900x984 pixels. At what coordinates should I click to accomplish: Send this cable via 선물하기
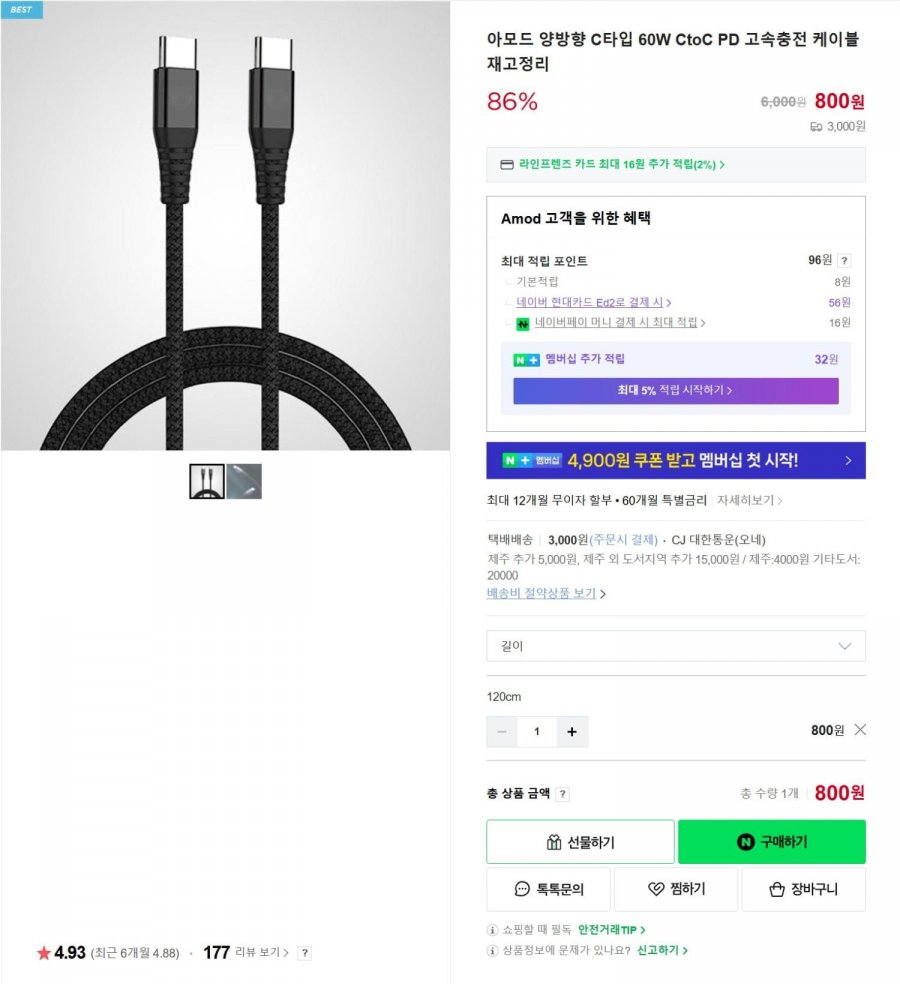point(580,842)
